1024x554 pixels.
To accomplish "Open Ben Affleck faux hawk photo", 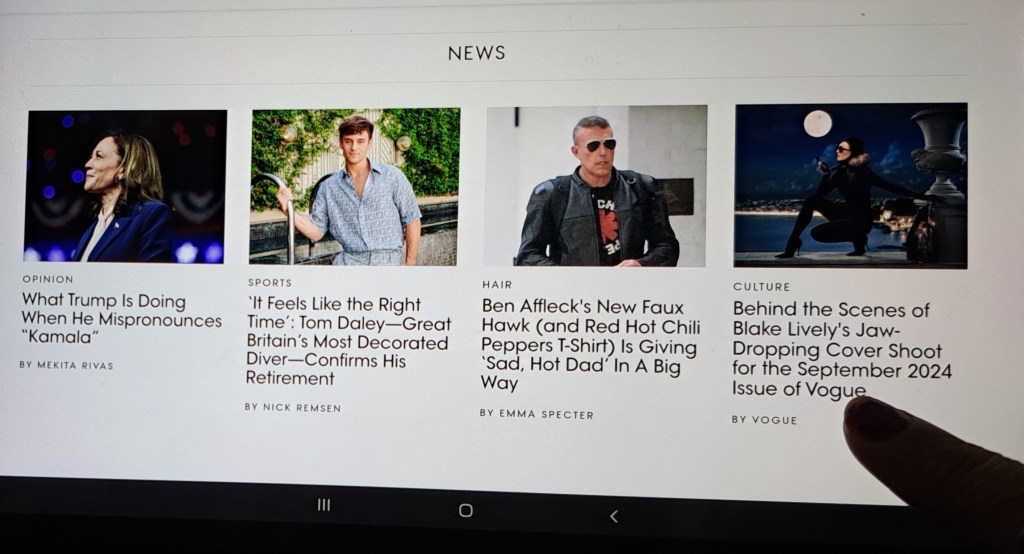I will click(596, 186).
